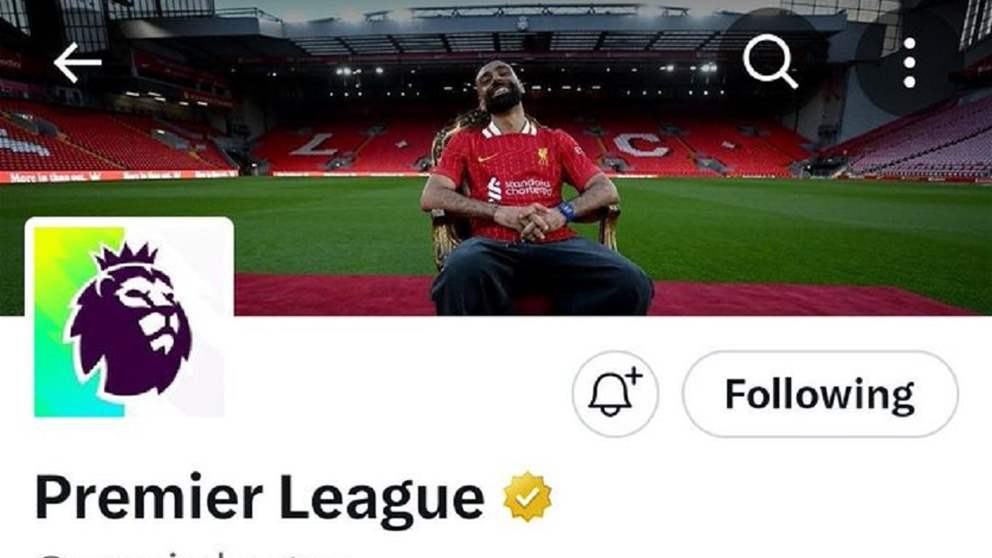This screenshot has height=558, width=992.
Task: Tap the Following button
Action: coord(819,394)
